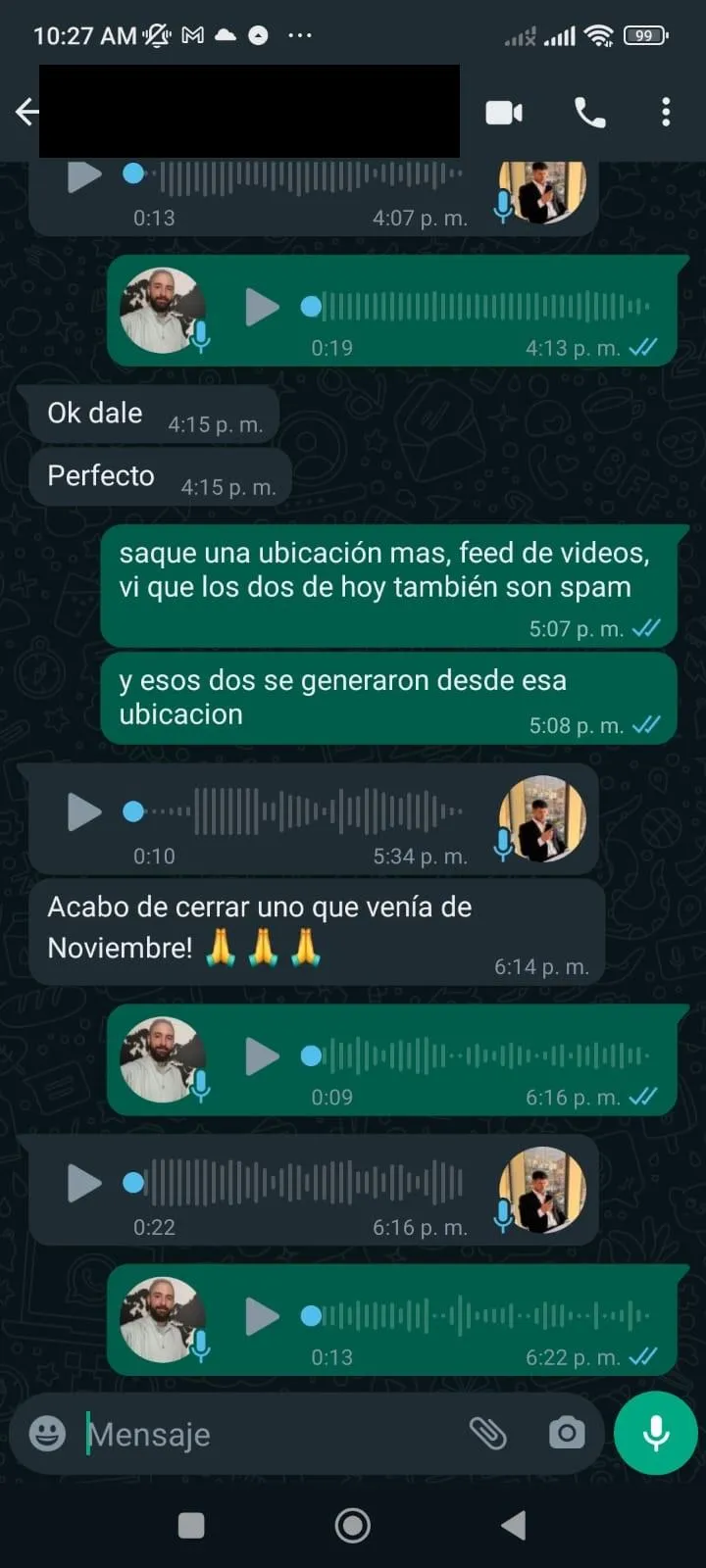The width and height of the screenshot is (706, 1568).
Task: Play the 0:13 voice message from 4:07 p. m.
Action: [x=84, y=176]
